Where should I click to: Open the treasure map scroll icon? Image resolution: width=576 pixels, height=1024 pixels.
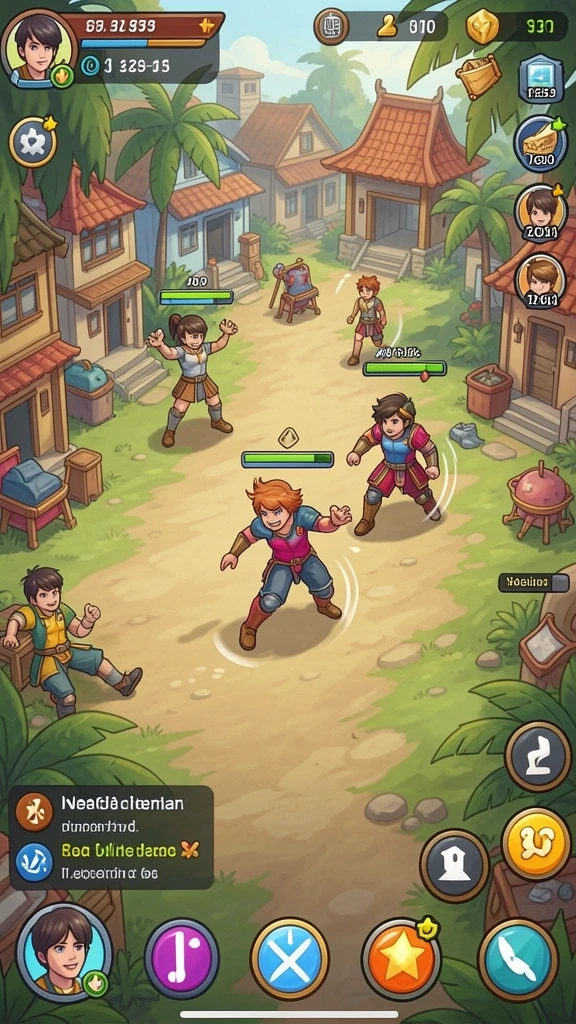[478, 76]
